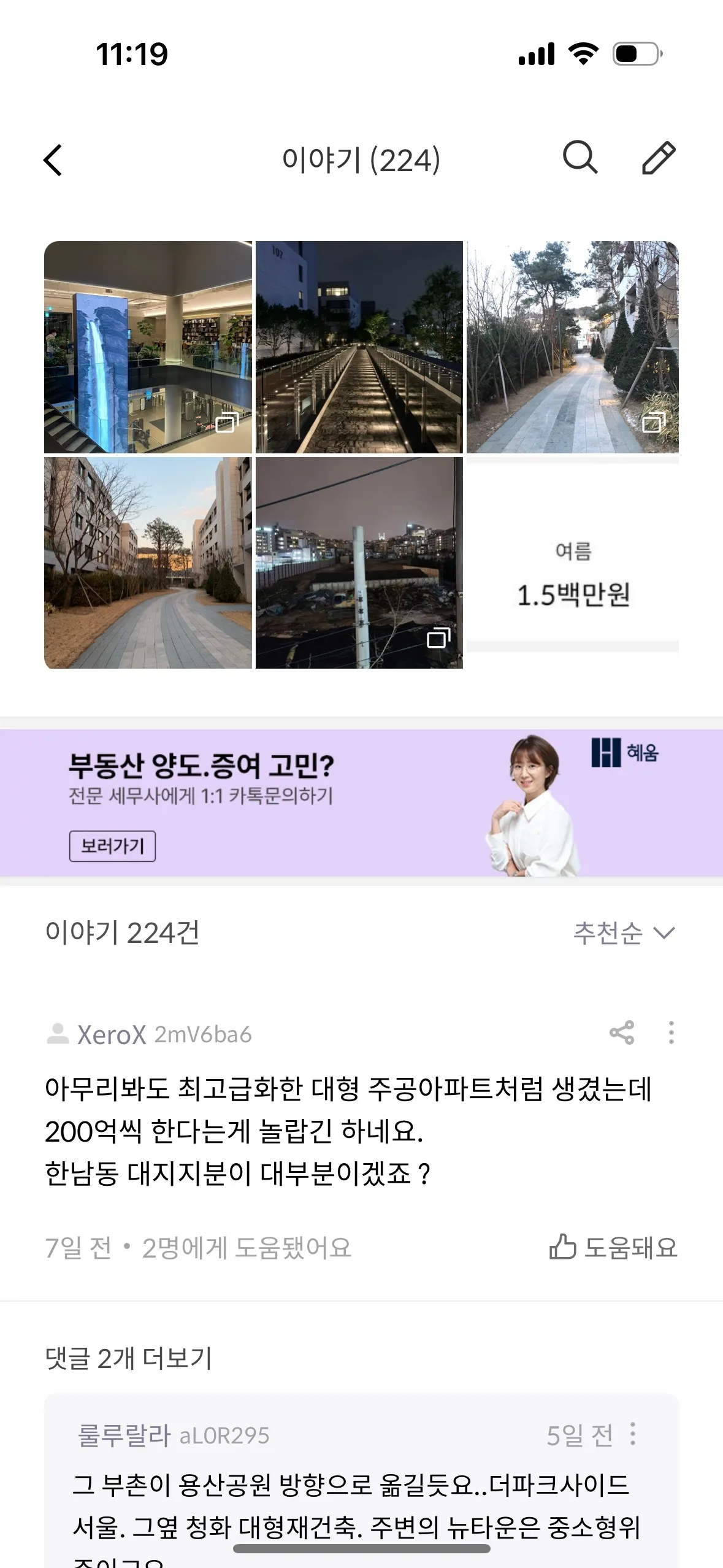Open the night construction site photo
723x1568 pixels.
tap(359, 563)
